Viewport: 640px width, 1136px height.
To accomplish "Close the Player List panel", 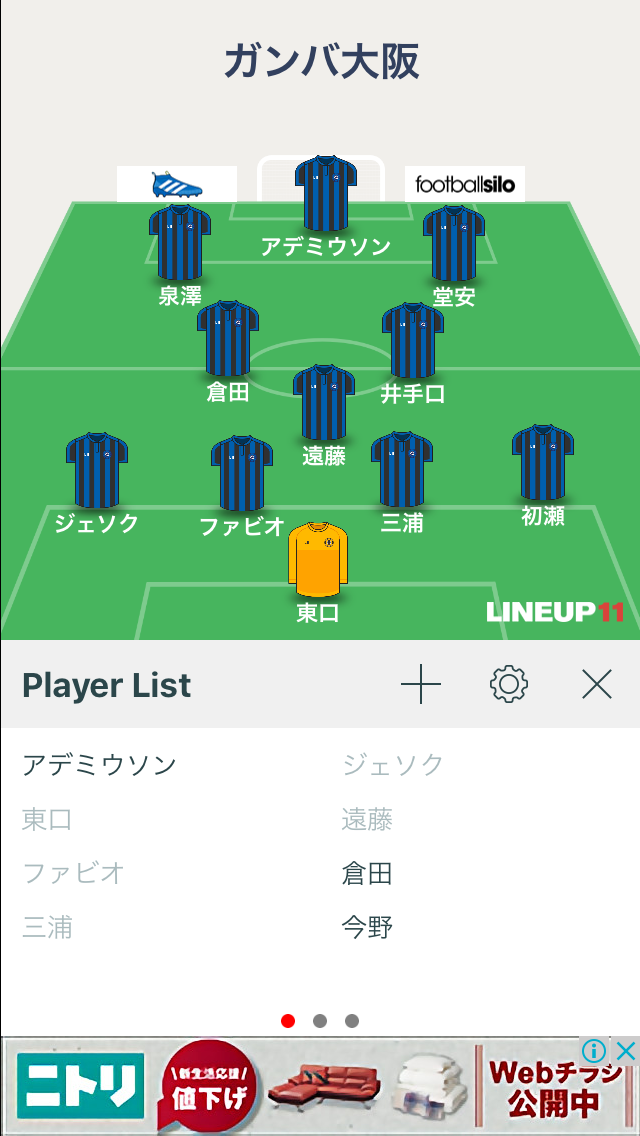I will pyautogui.click(x=597, y=685).
